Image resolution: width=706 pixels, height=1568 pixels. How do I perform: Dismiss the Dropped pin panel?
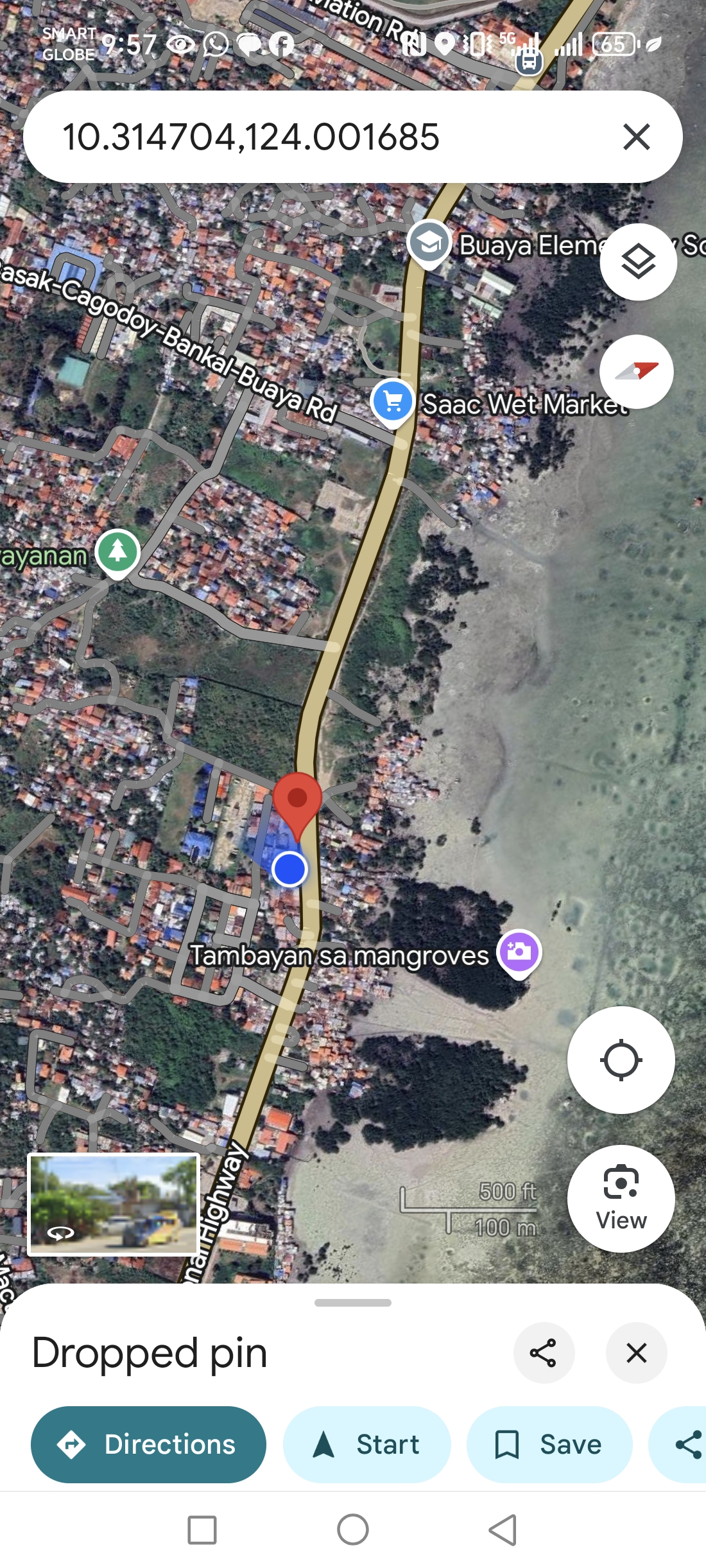pyautogui.click(x=636, y=1353)
